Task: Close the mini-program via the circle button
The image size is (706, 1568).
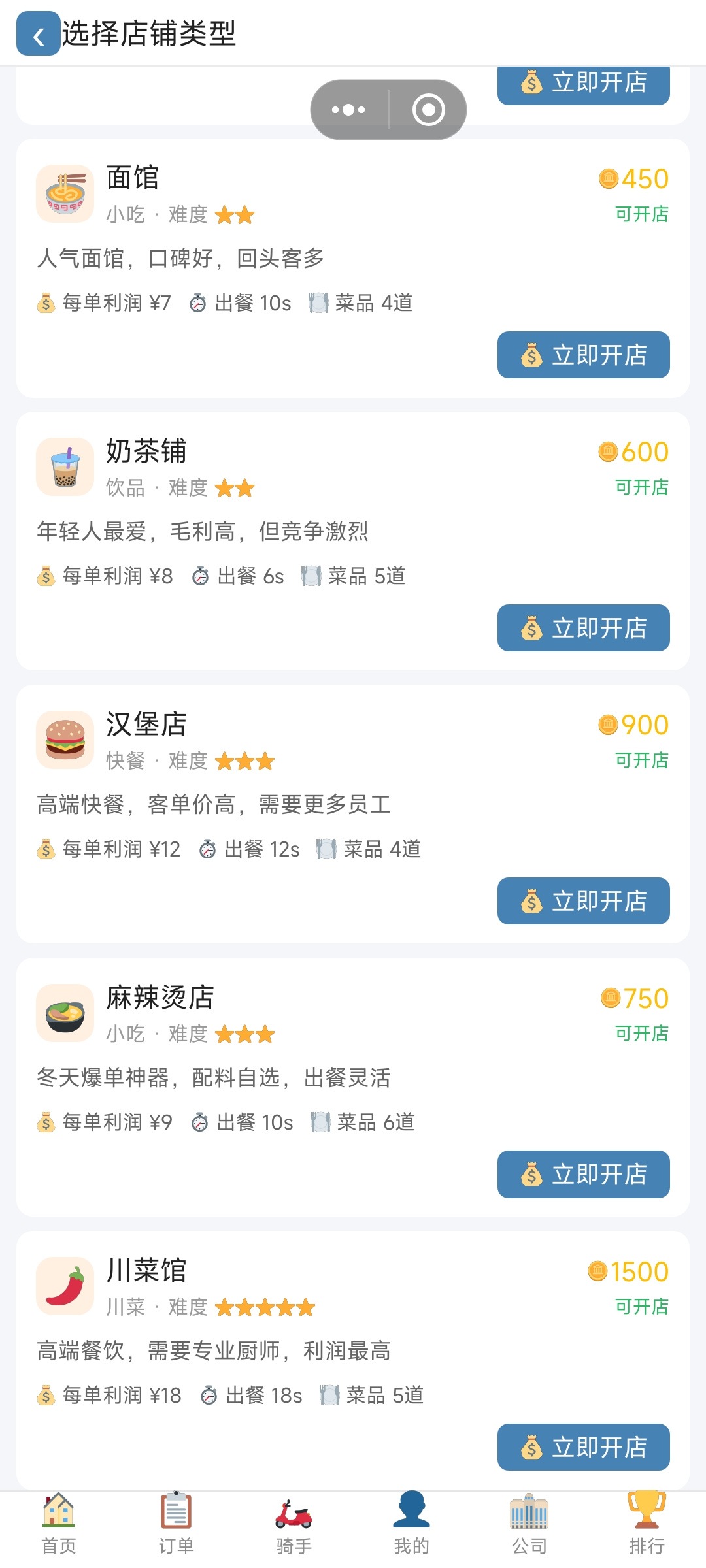Action: coord(428,110)
